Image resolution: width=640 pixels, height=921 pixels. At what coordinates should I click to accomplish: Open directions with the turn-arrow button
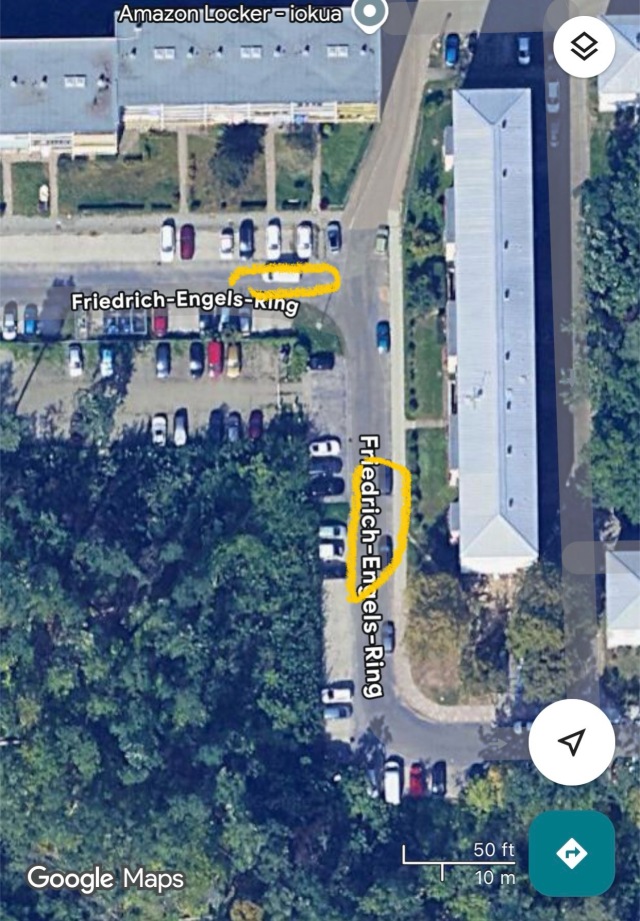(x=571, y=853)
